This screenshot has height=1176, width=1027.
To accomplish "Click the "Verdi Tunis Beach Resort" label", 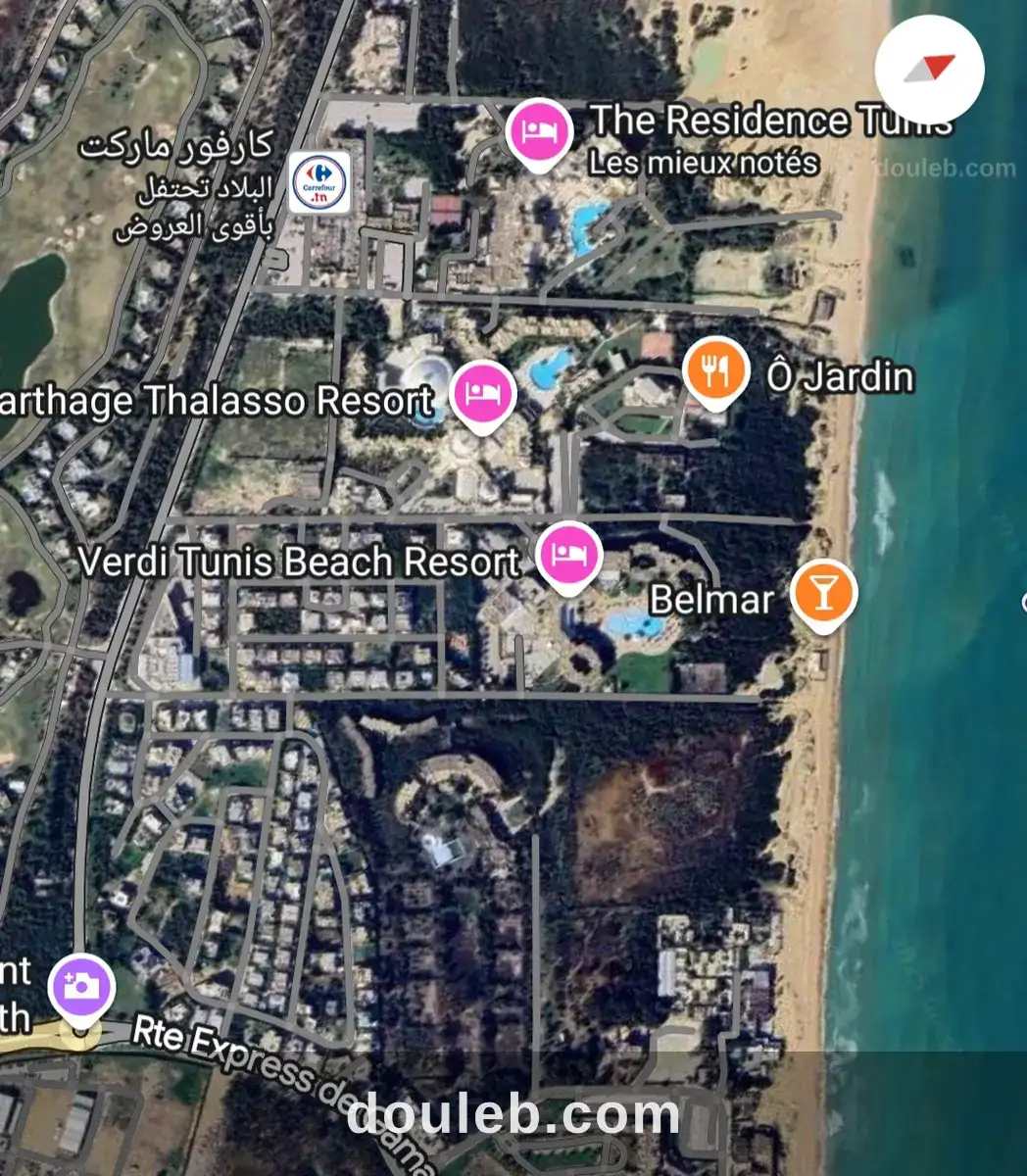I will pyautogui.click(x=299, y=563).
